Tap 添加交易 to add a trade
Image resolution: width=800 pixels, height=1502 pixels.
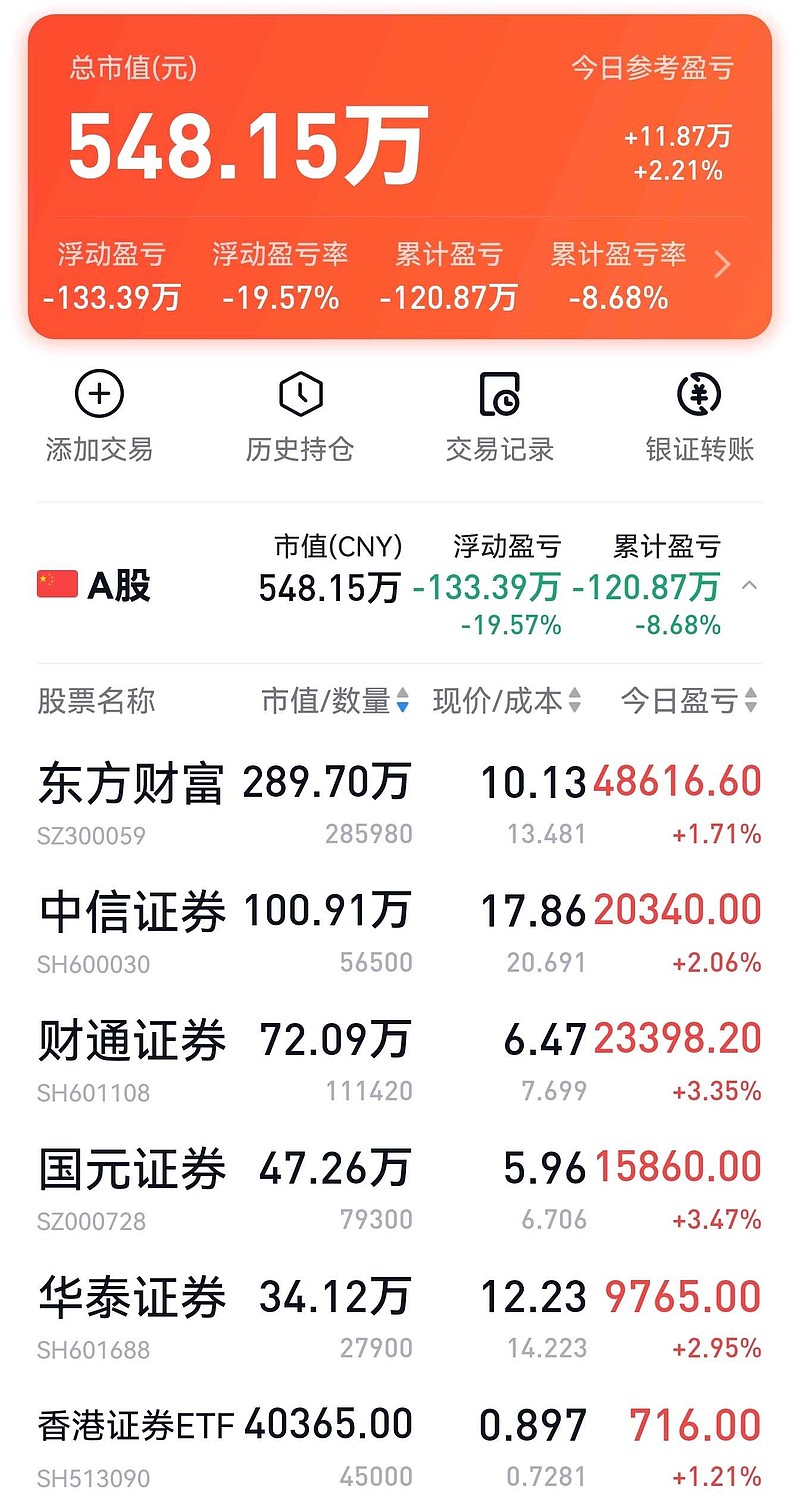click(99, 418)
